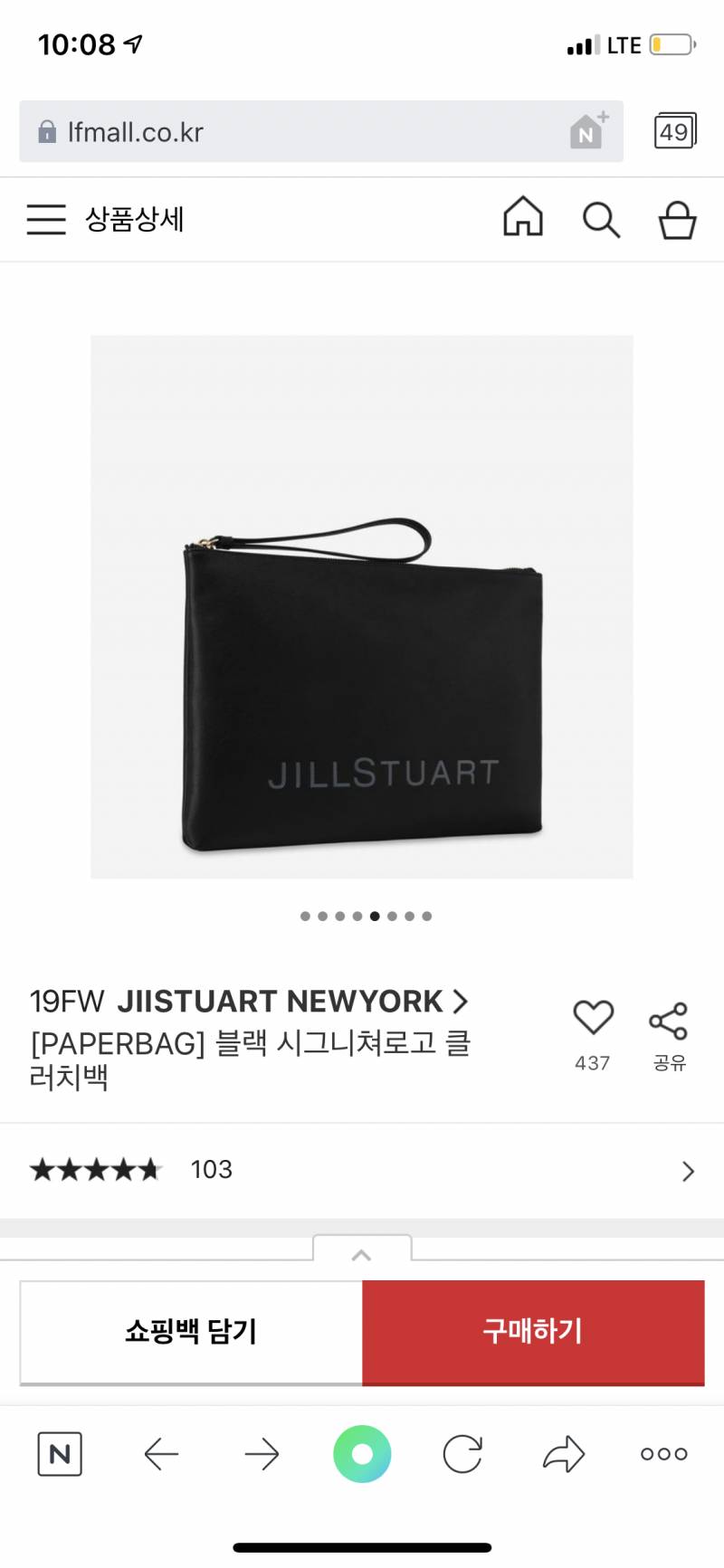Open the hamburger menu

pyautogui.click(x=45, y=219)
